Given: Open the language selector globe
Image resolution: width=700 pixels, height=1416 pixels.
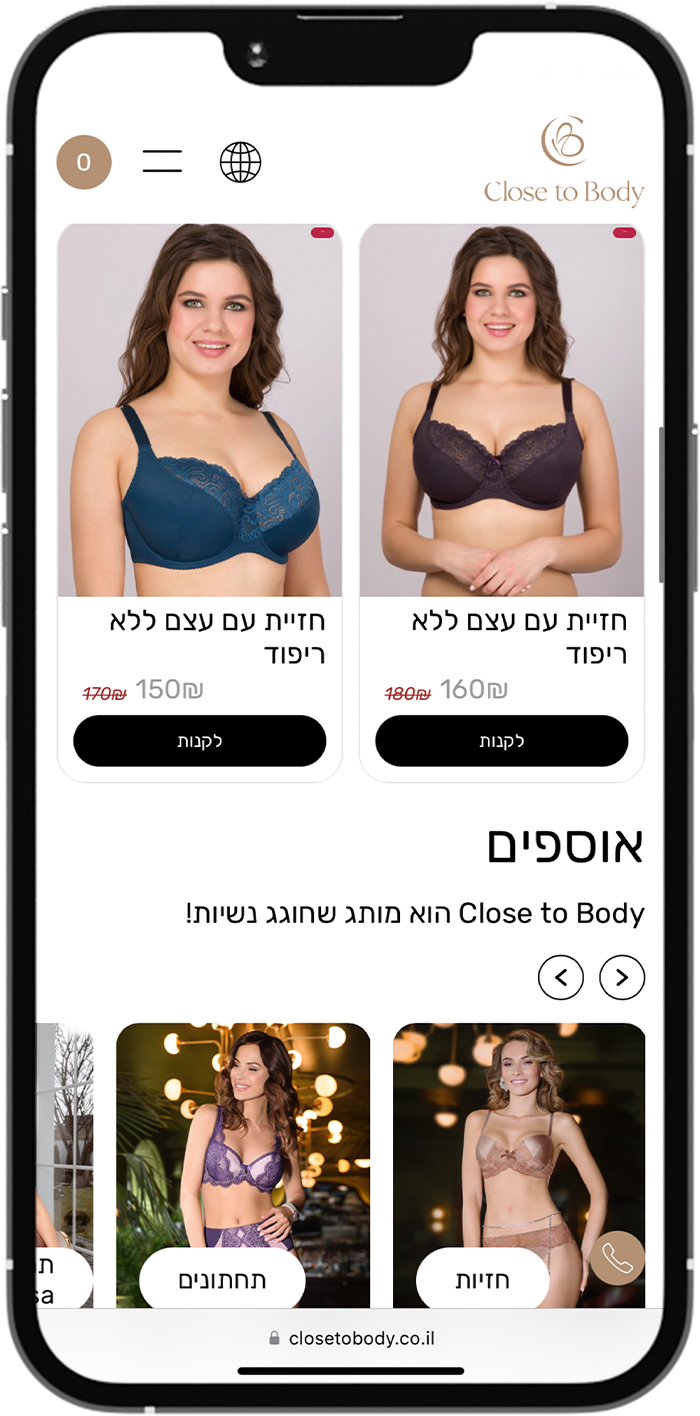Looking at the screenshot, I should tap(240, 162).
